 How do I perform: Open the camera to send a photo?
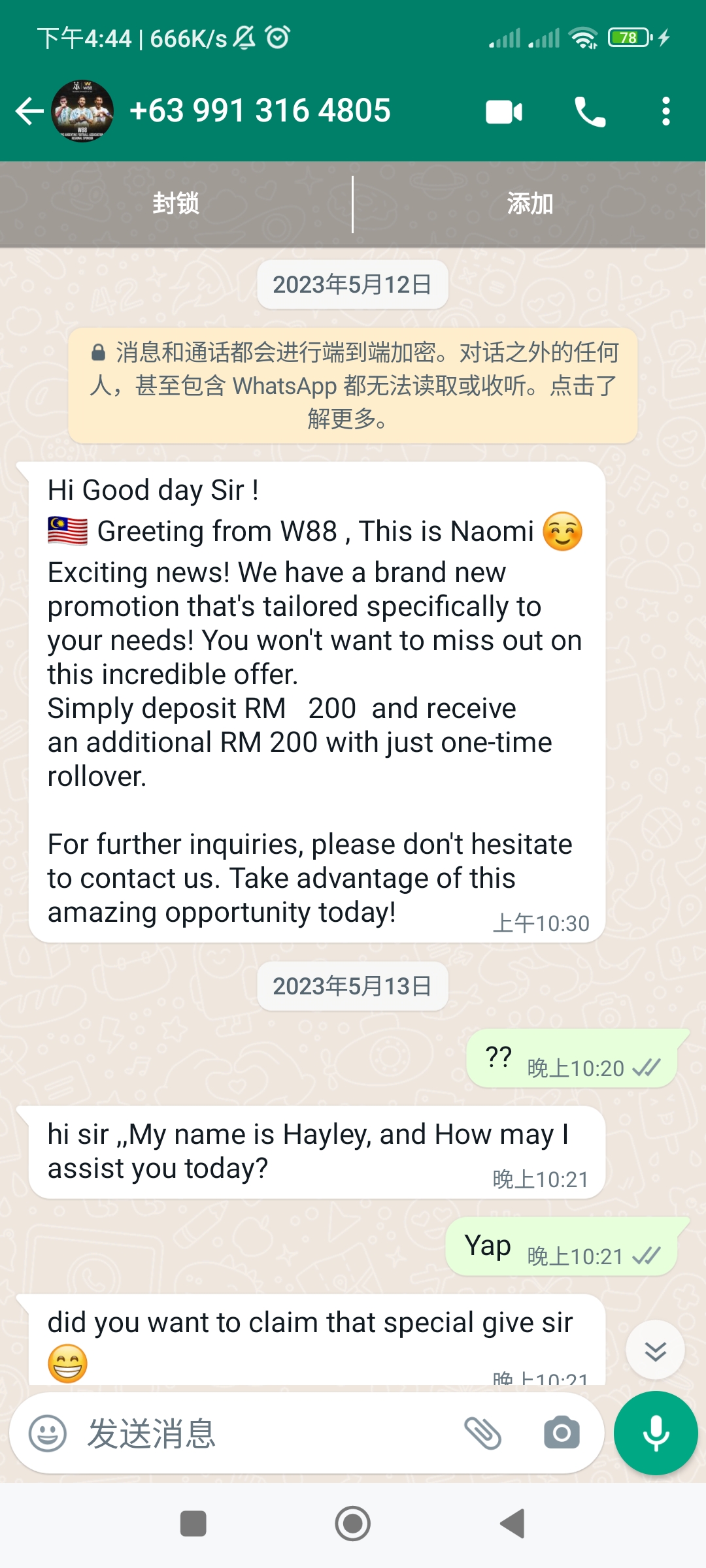tap(562, 1434)
